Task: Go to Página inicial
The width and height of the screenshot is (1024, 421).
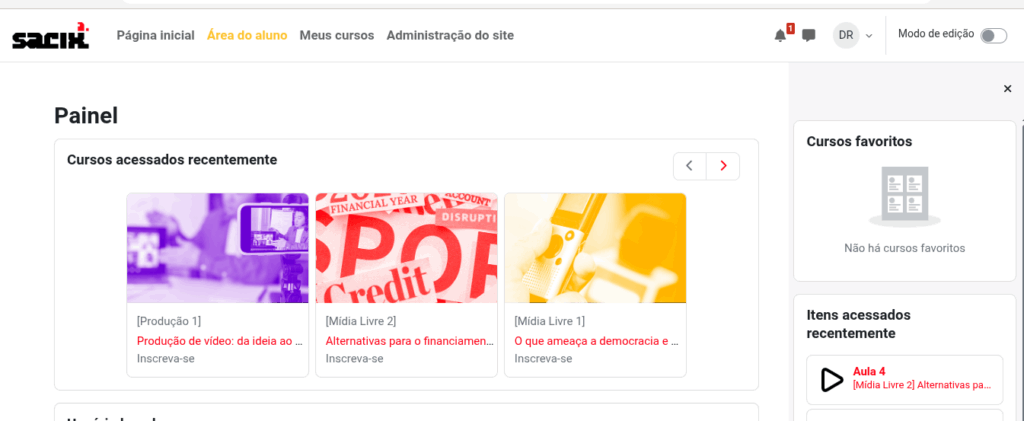Action: [155, 36]
